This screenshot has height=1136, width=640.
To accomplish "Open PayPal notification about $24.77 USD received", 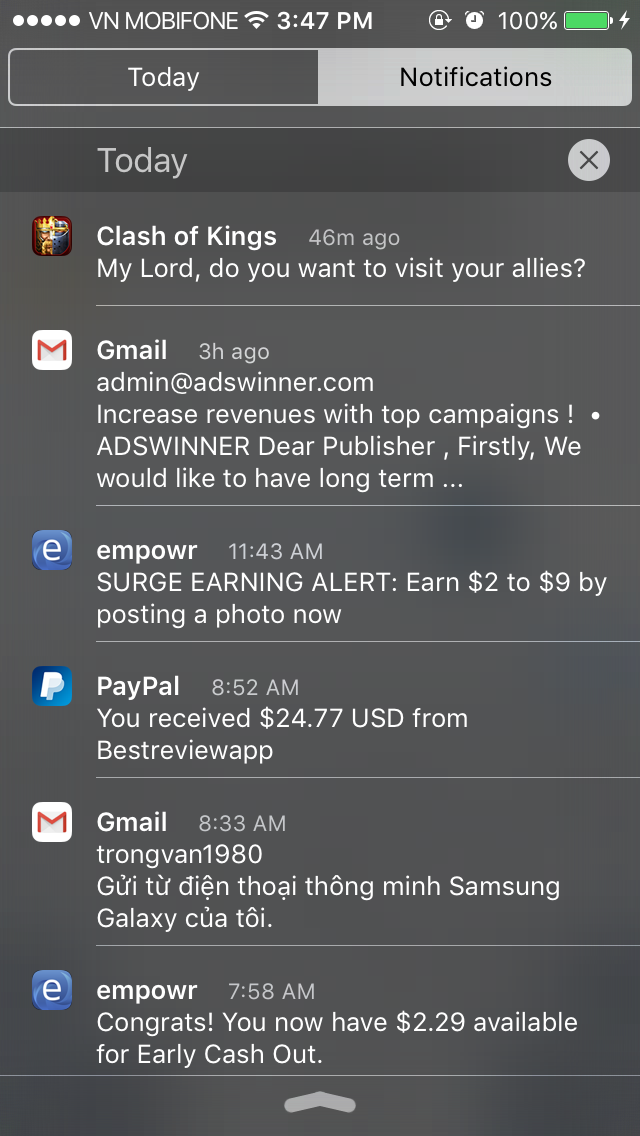I will coord(340,718).
